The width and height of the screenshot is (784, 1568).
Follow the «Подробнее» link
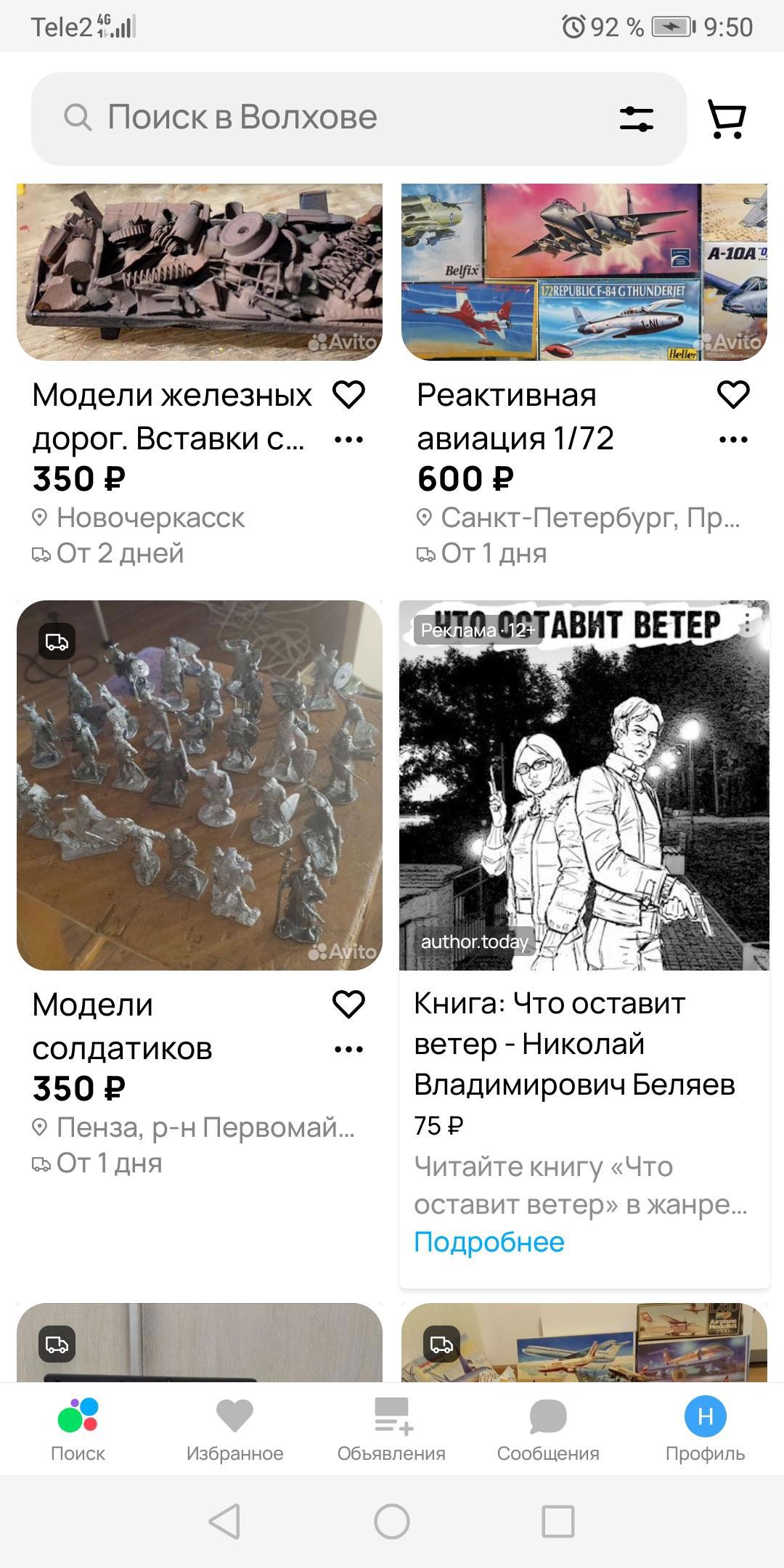(x=489, y=1242)
